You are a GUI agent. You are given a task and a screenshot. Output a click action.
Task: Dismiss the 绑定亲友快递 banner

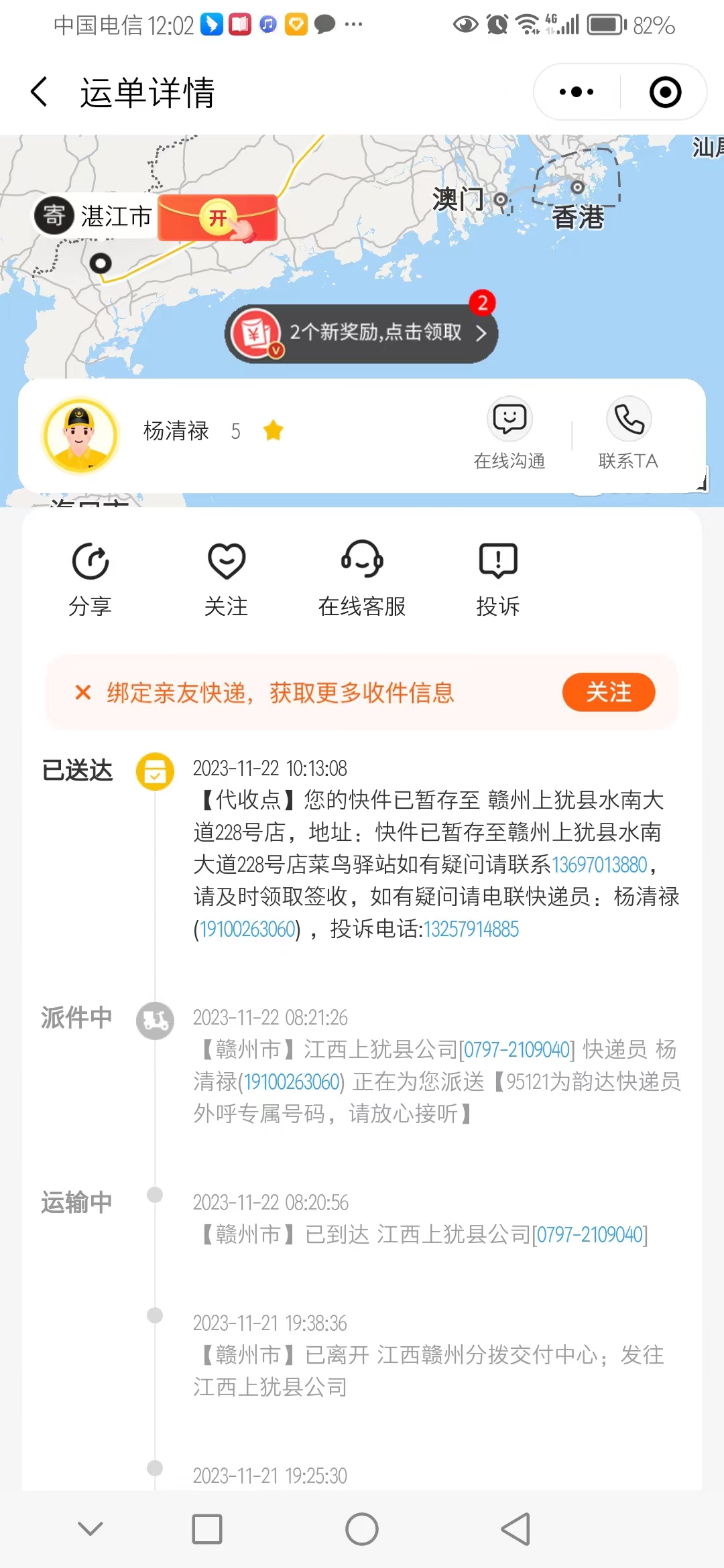click(83, 692)
